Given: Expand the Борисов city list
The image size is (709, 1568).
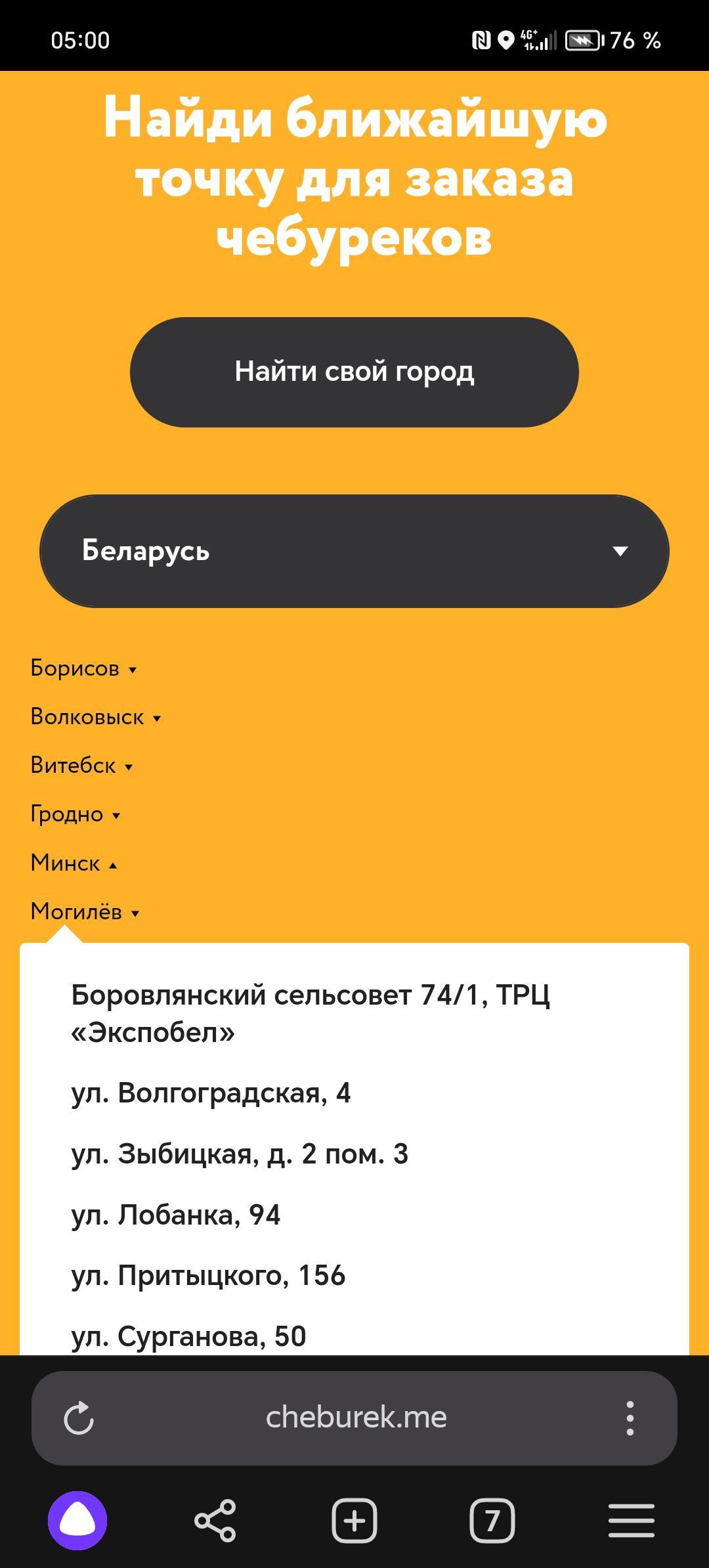Looking at the screenshot, I should coord(83,668).
